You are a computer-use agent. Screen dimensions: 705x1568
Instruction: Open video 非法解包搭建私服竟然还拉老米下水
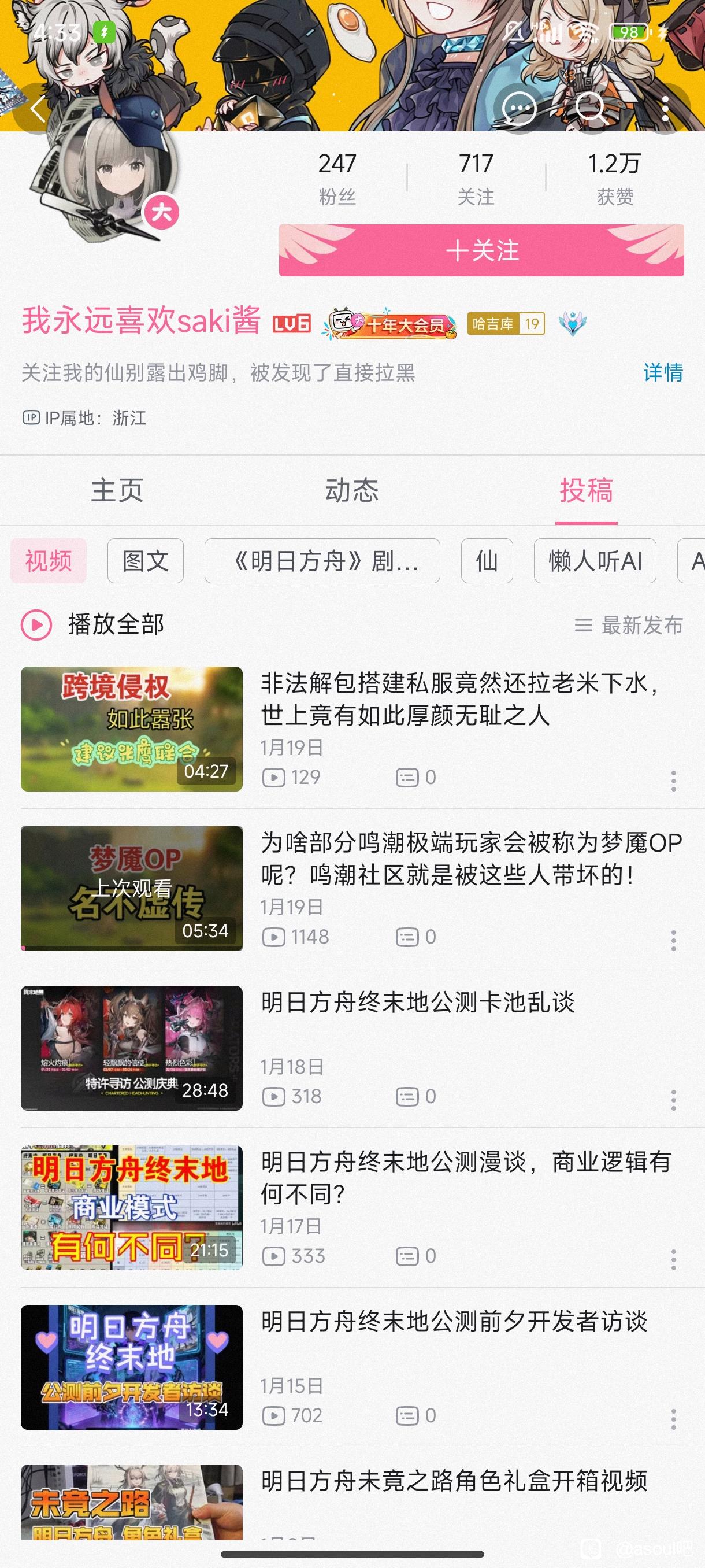point(459,699)
